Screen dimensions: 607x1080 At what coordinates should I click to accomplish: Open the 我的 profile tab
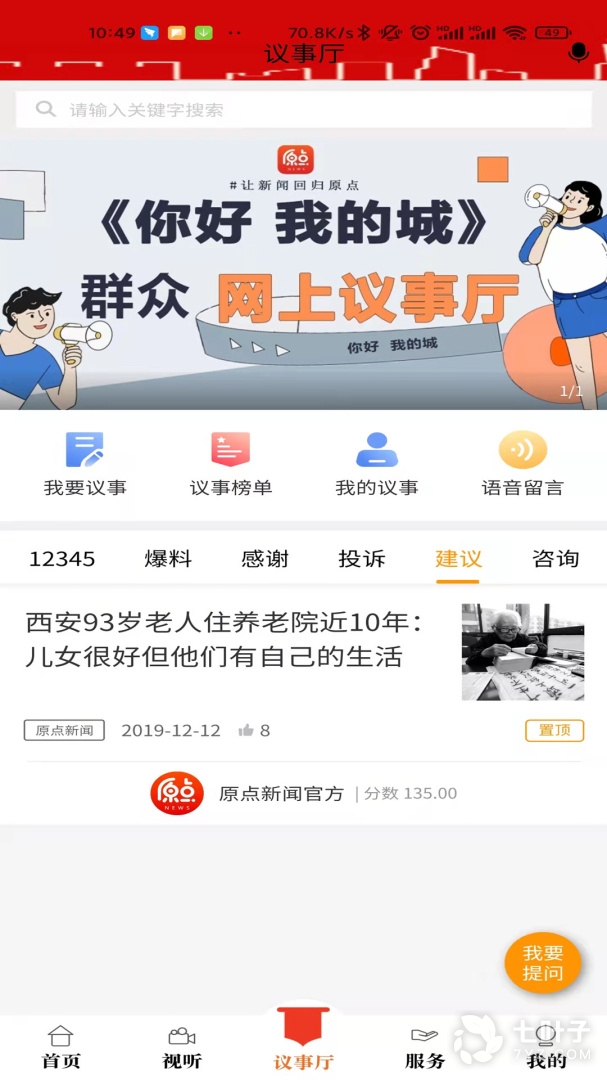546,1048
